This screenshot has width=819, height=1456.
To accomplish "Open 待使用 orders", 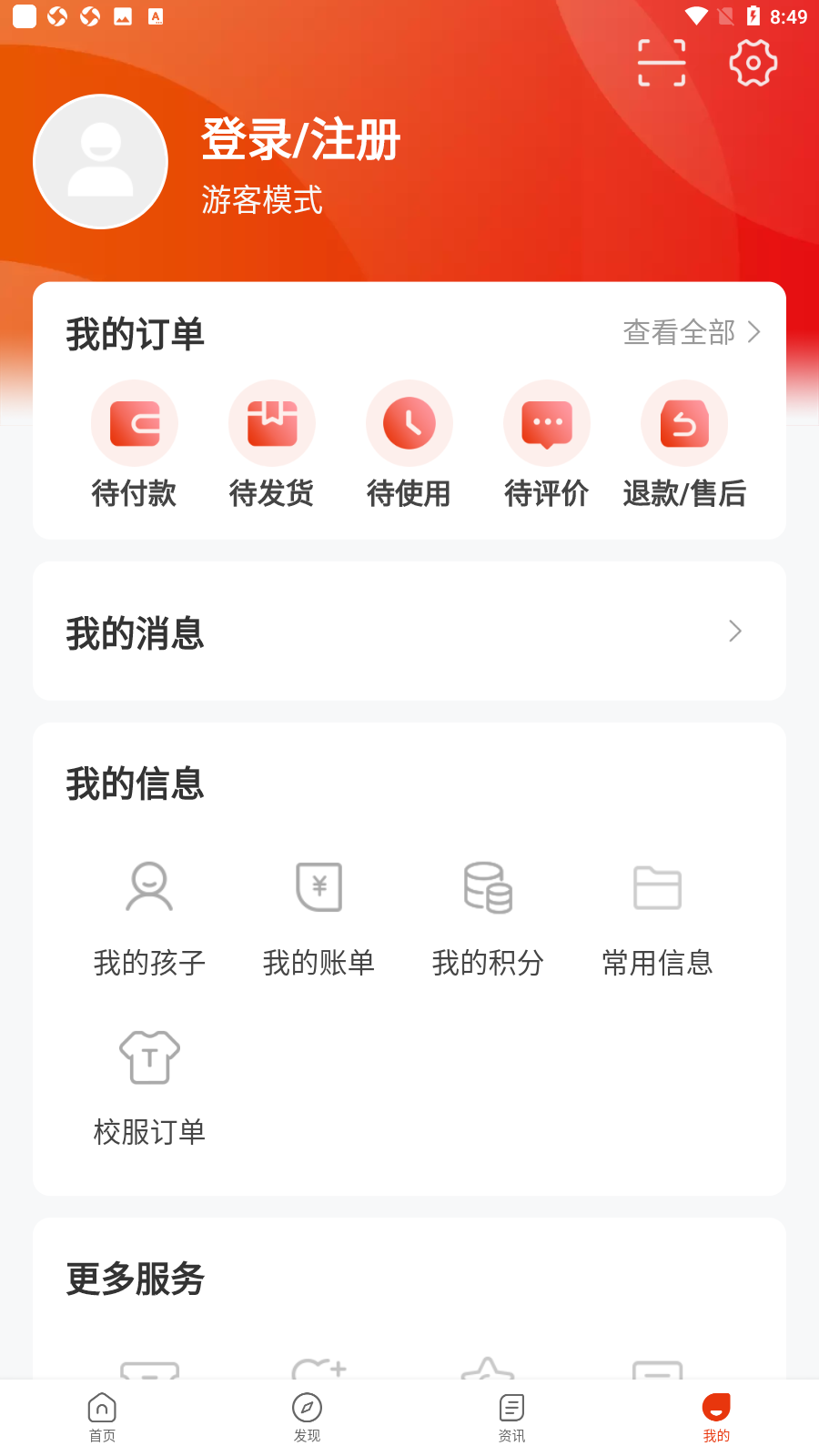I will [409, 445].
